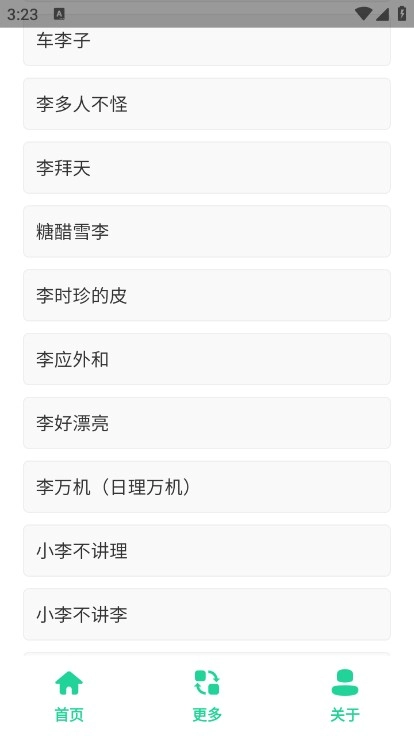The width and height of the screenshot is (414, 736).
Task: Go to the 首页 home tab
Action: (69, 696)
